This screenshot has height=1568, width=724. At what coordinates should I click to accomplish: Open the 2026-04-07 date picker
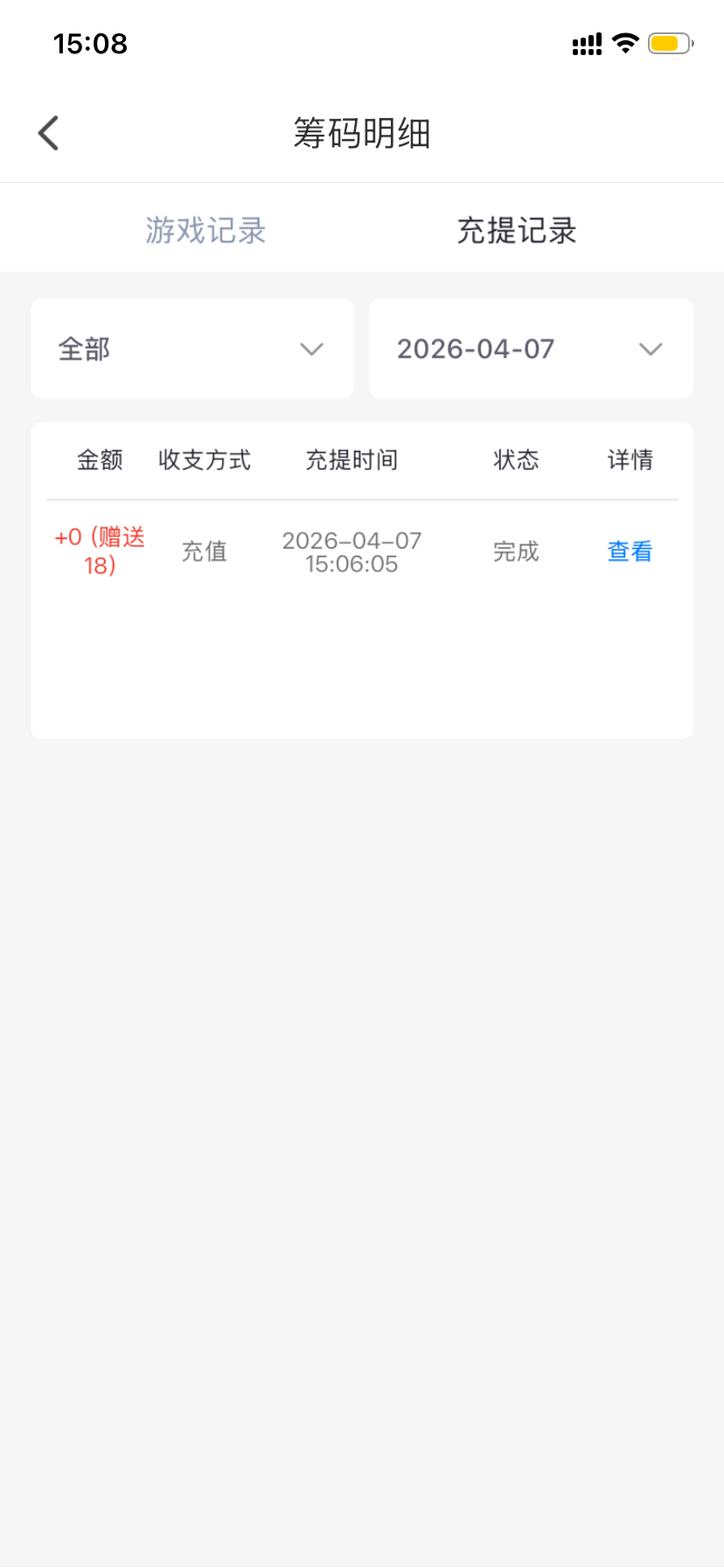tap(531, 349)
